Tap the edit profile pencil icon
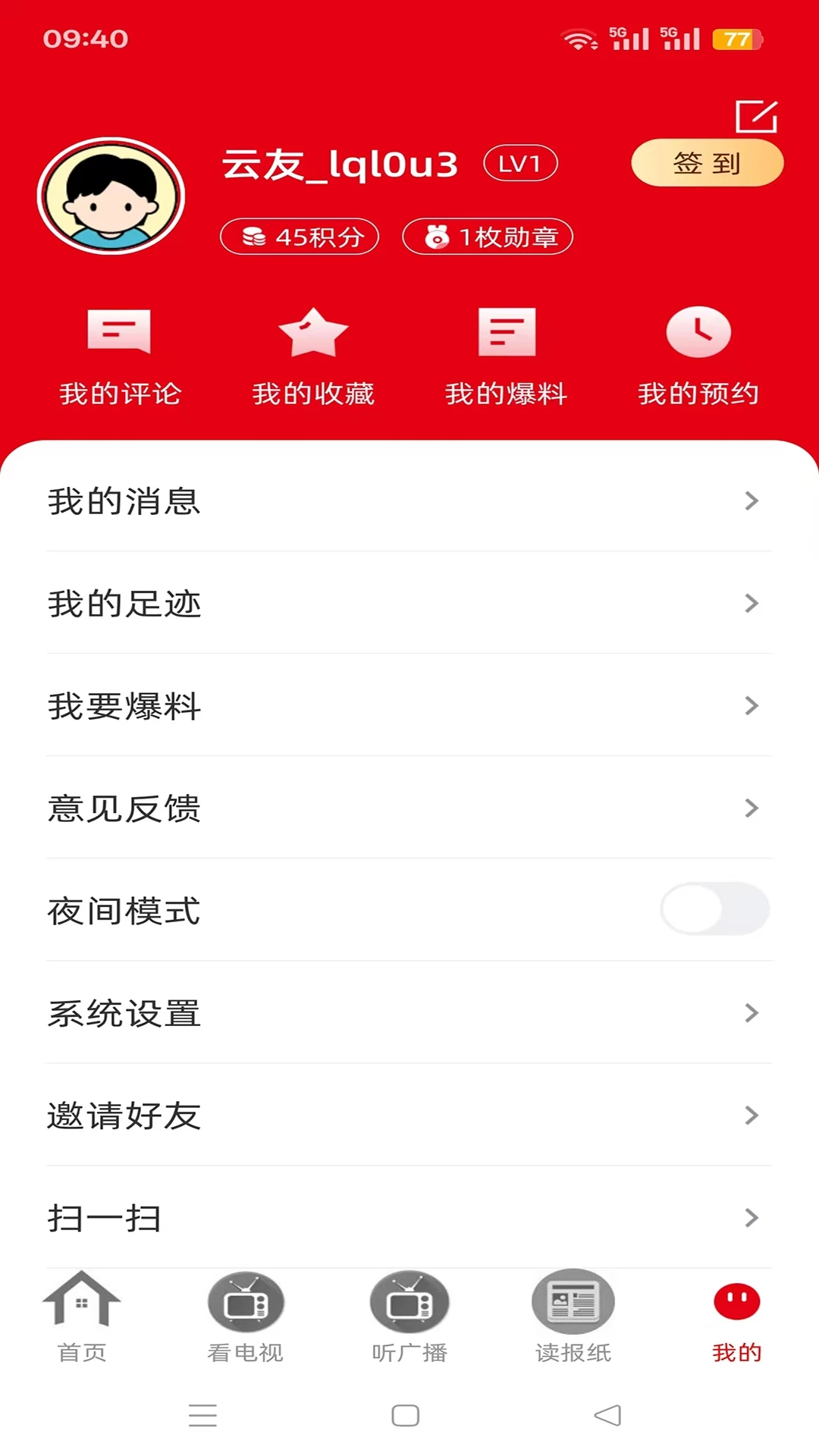Viewport: 819px width, 1456px height. coord(755,116)
